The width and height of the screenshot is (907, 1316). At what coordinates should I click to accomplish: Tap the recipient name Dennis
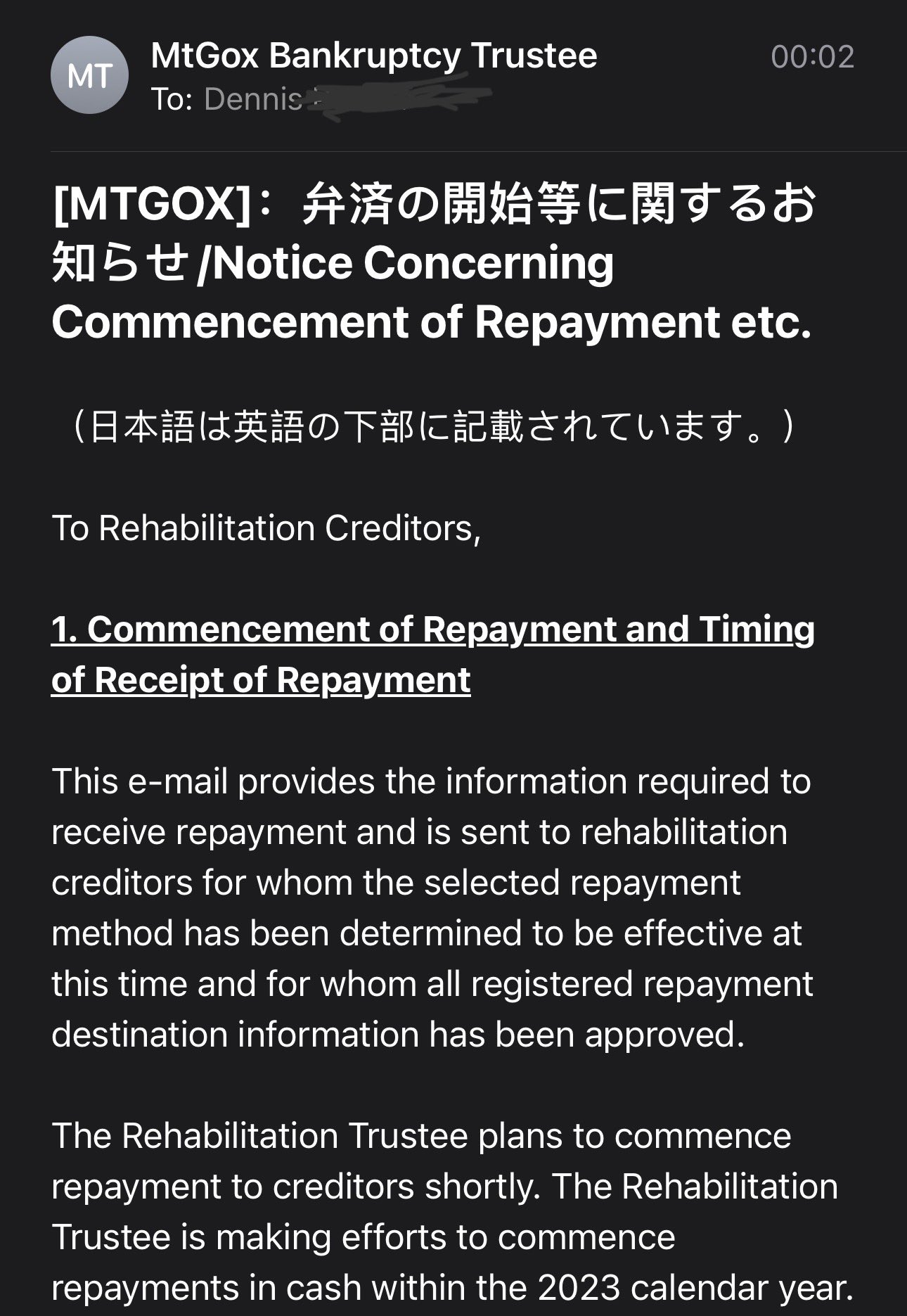(253, 99)
